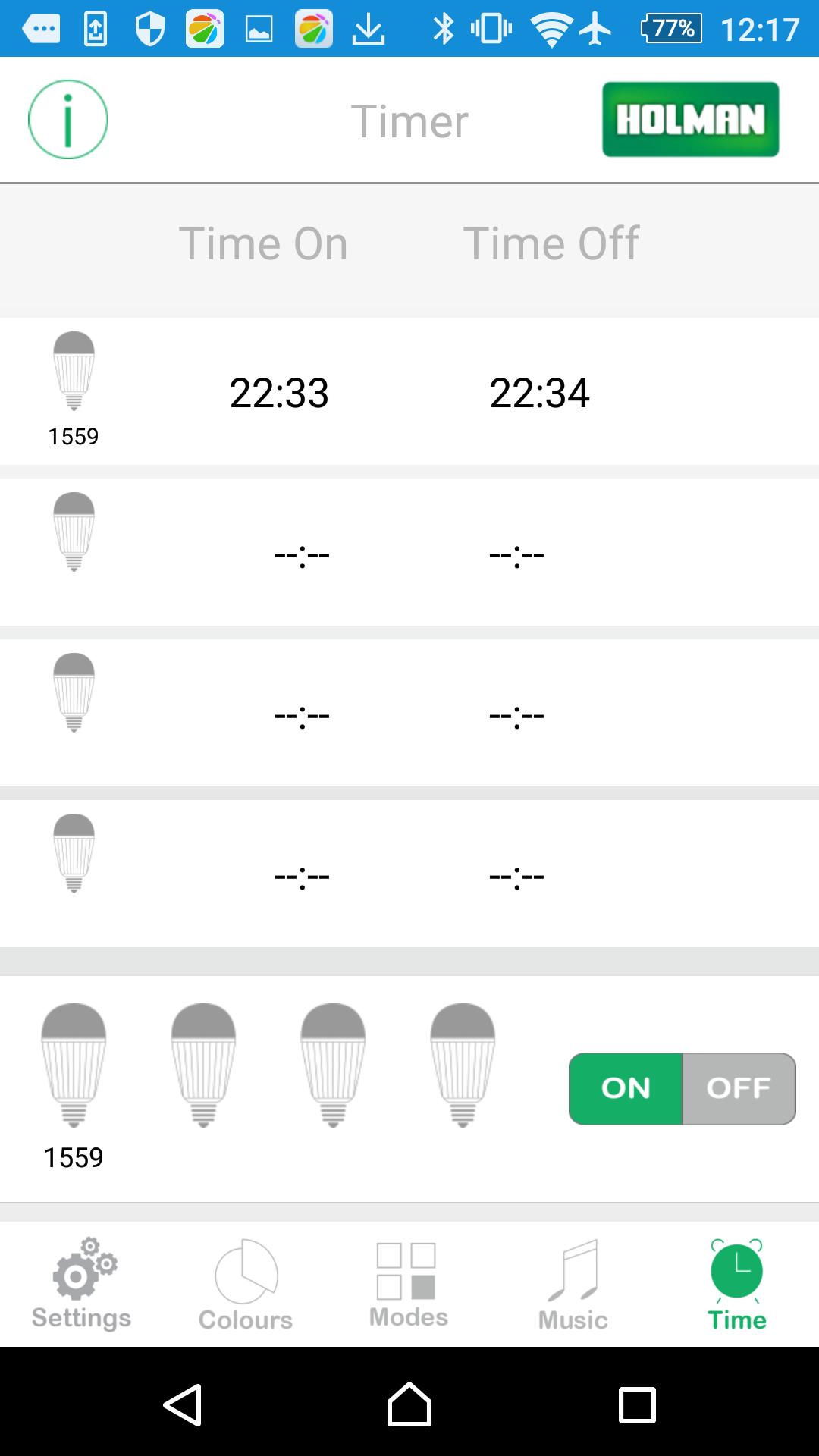
Task: Select the Time tab
Action: 736,1285
